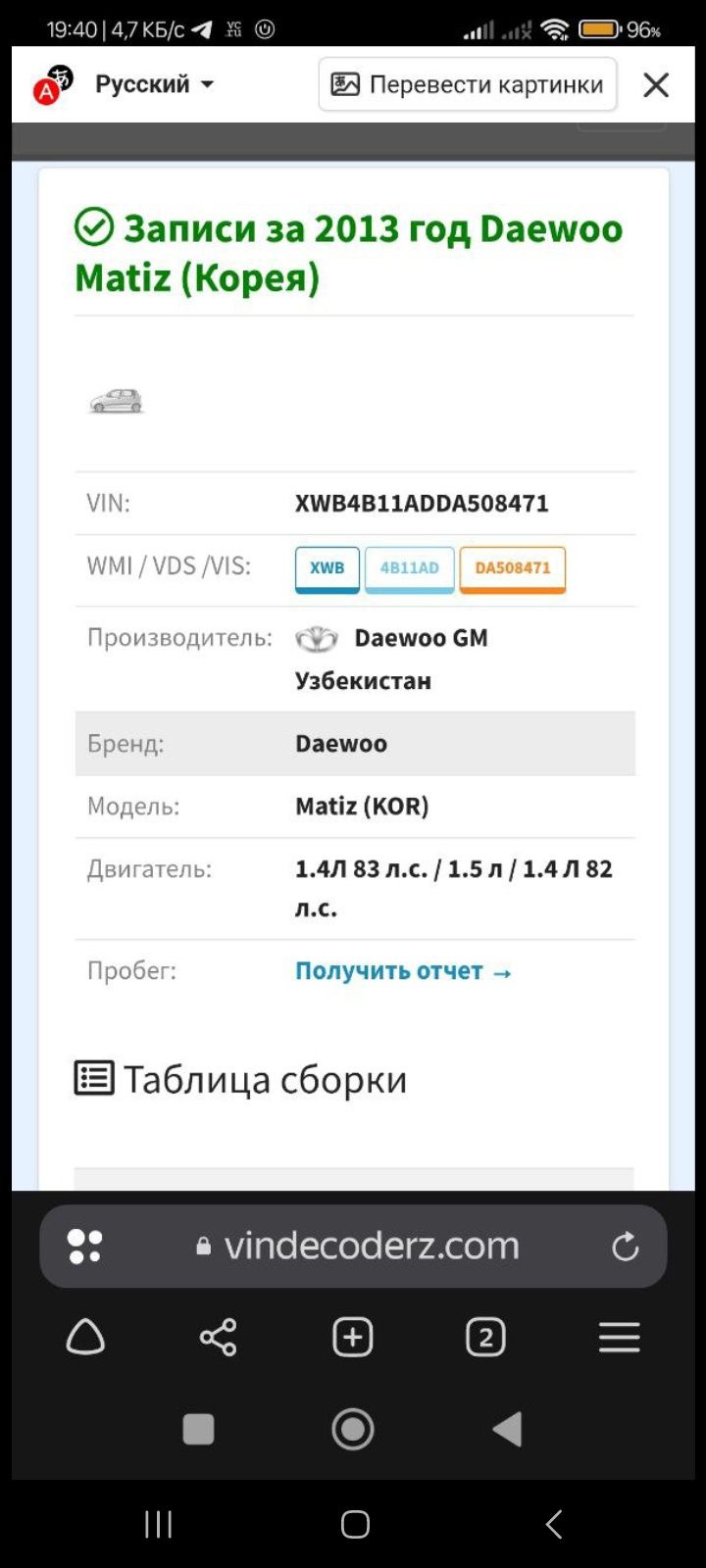The height and width of the screenshot is (1568, 706).
Task: Go back with the system back chevron
Action: click(553, 1524)
